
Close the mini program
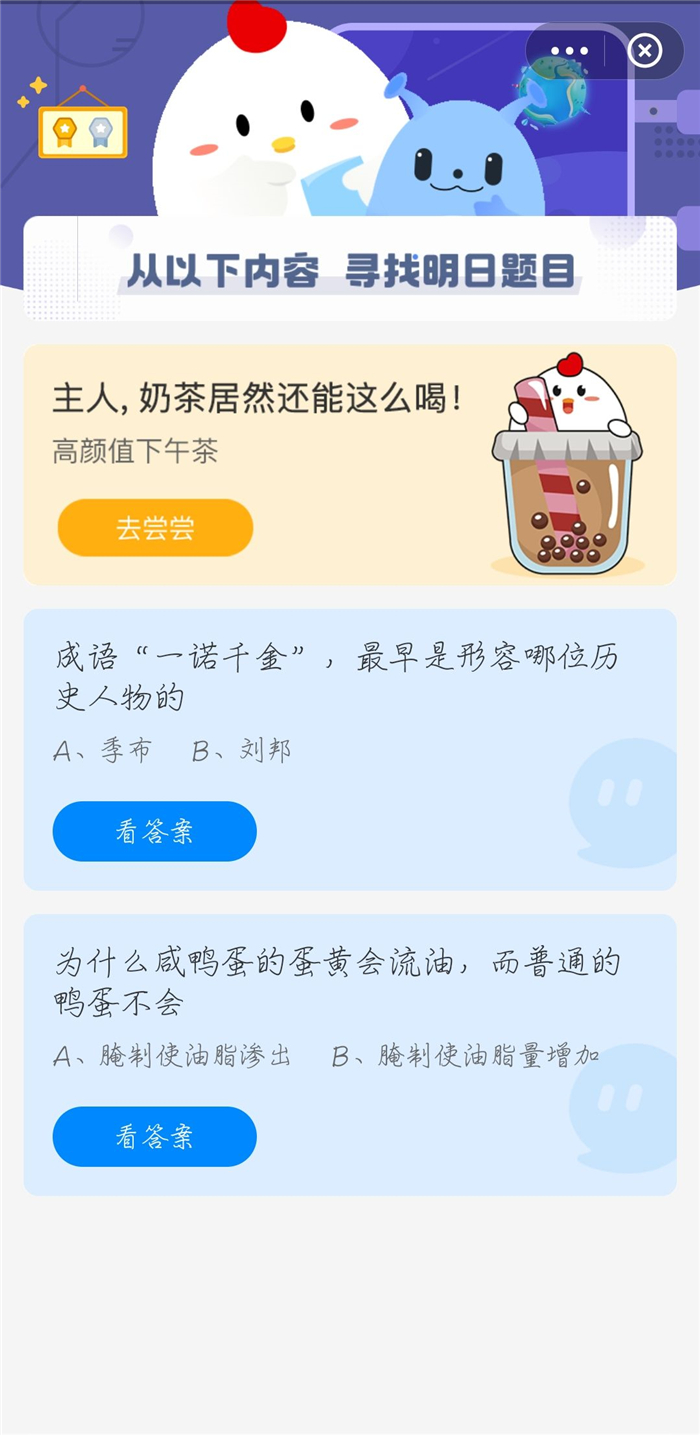click(x=645, y=50)
